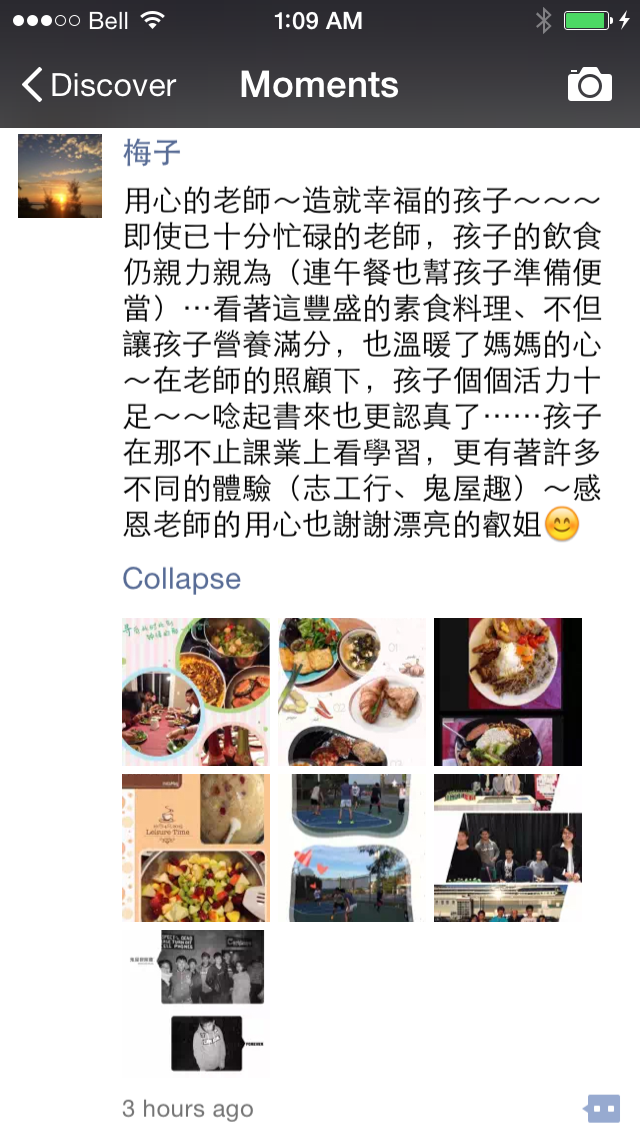The height and width of the screenshot is (1136, 640).
Task: View the basketball court photo
Action: 352,848
